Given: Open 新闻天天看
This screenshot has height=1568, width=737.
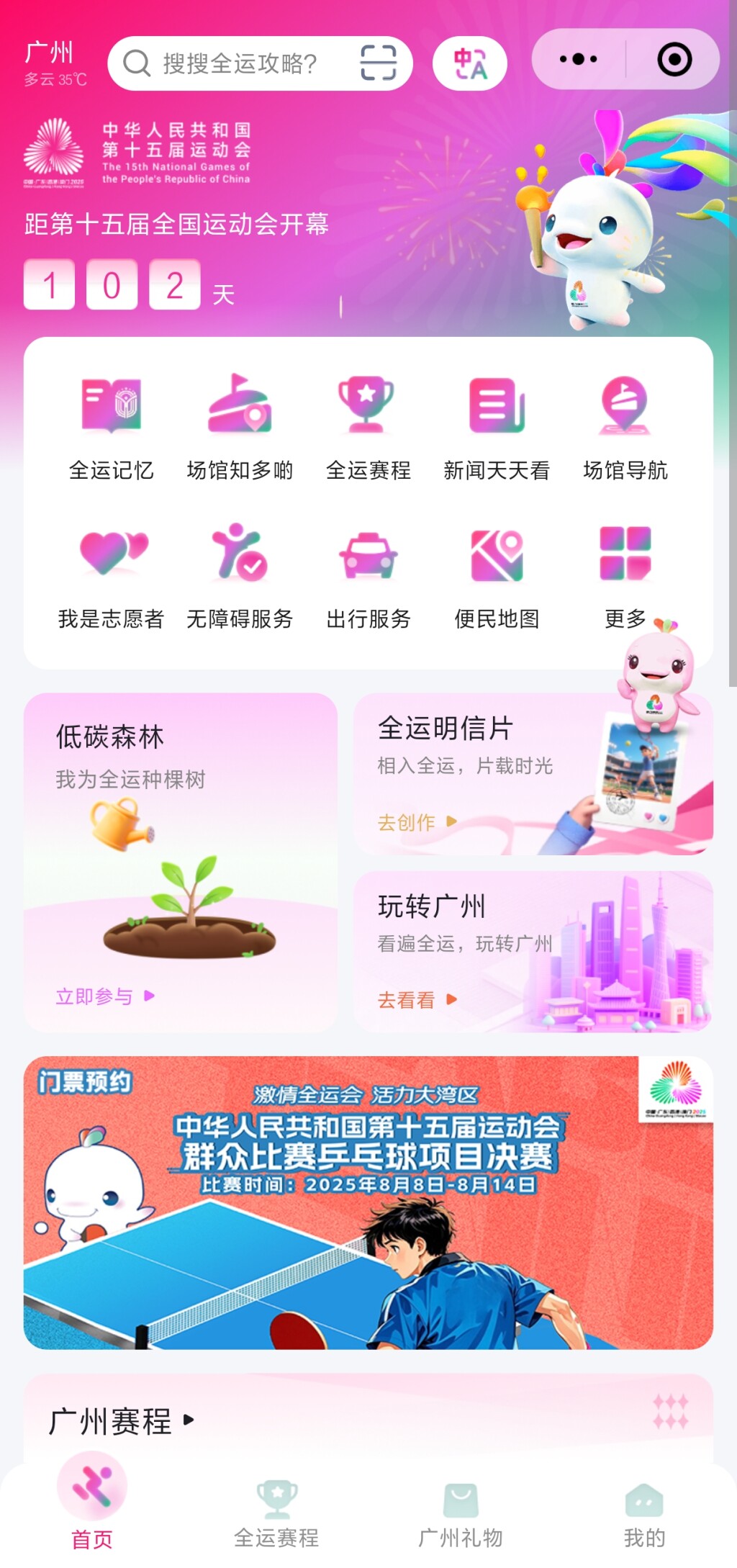Looking at the screenshot, I should [497, 425].
